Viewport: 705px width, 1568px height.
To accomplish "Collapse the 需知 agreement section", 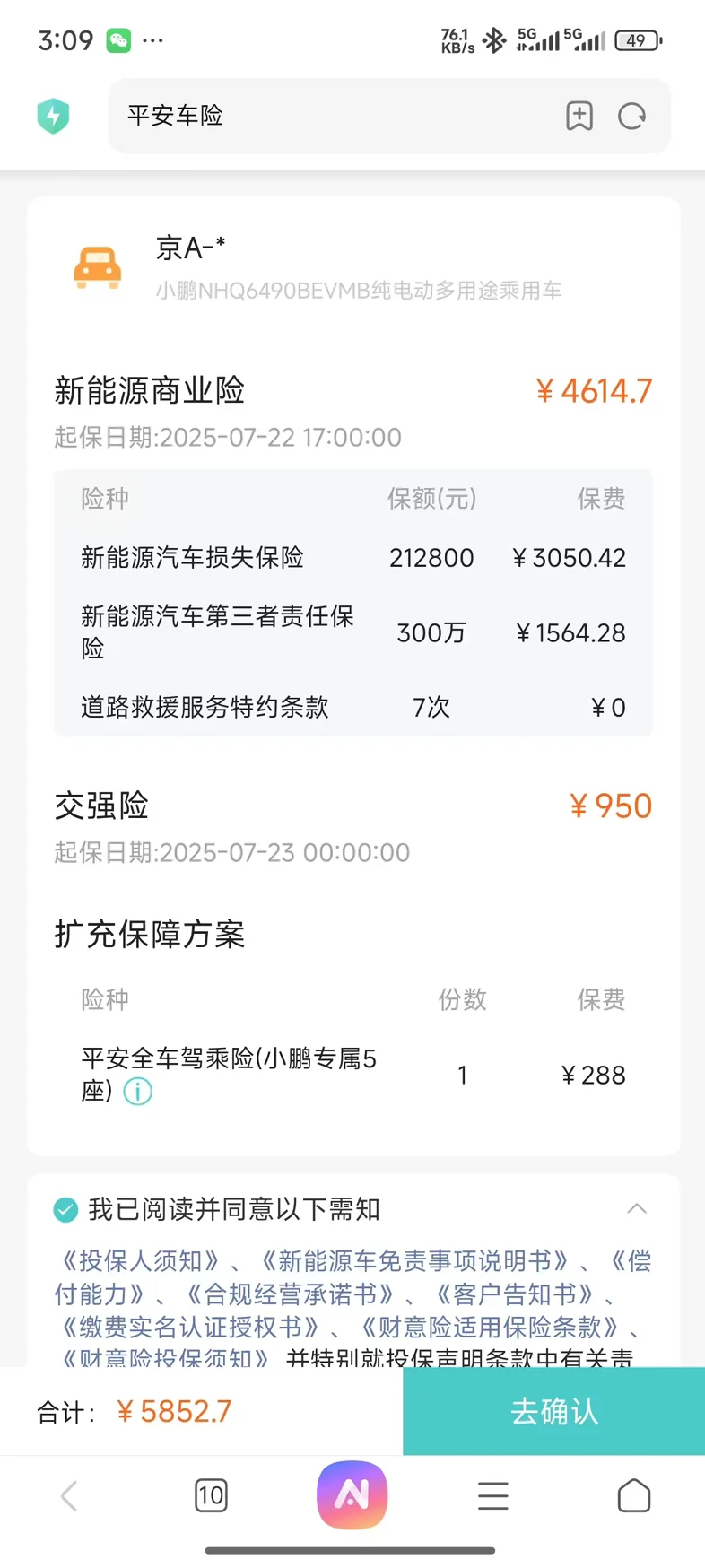I will 637,1209.
